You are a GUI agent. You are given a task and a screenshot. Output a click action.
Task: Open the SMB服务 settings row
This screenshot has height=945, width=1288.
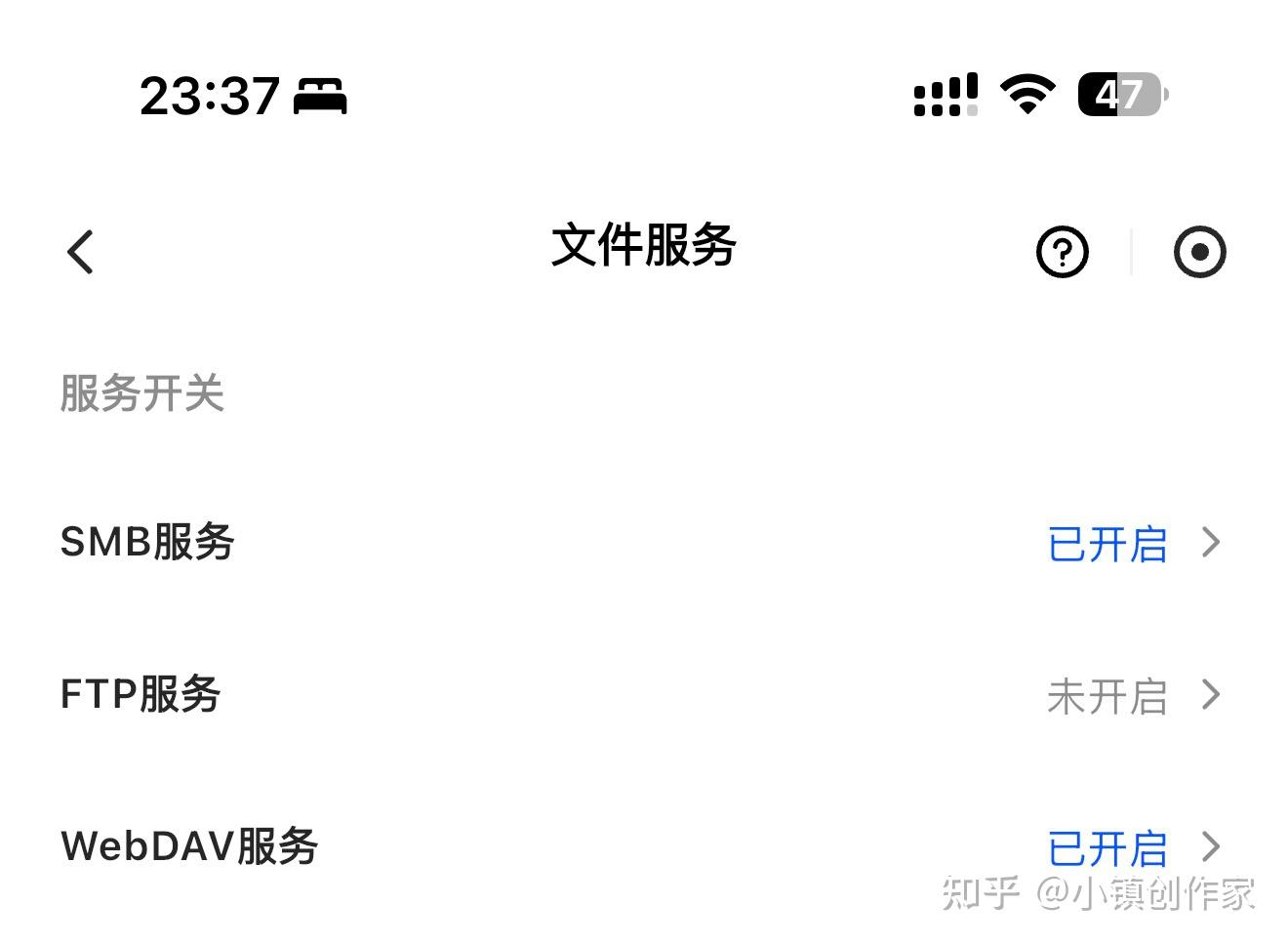pos(640,543)
